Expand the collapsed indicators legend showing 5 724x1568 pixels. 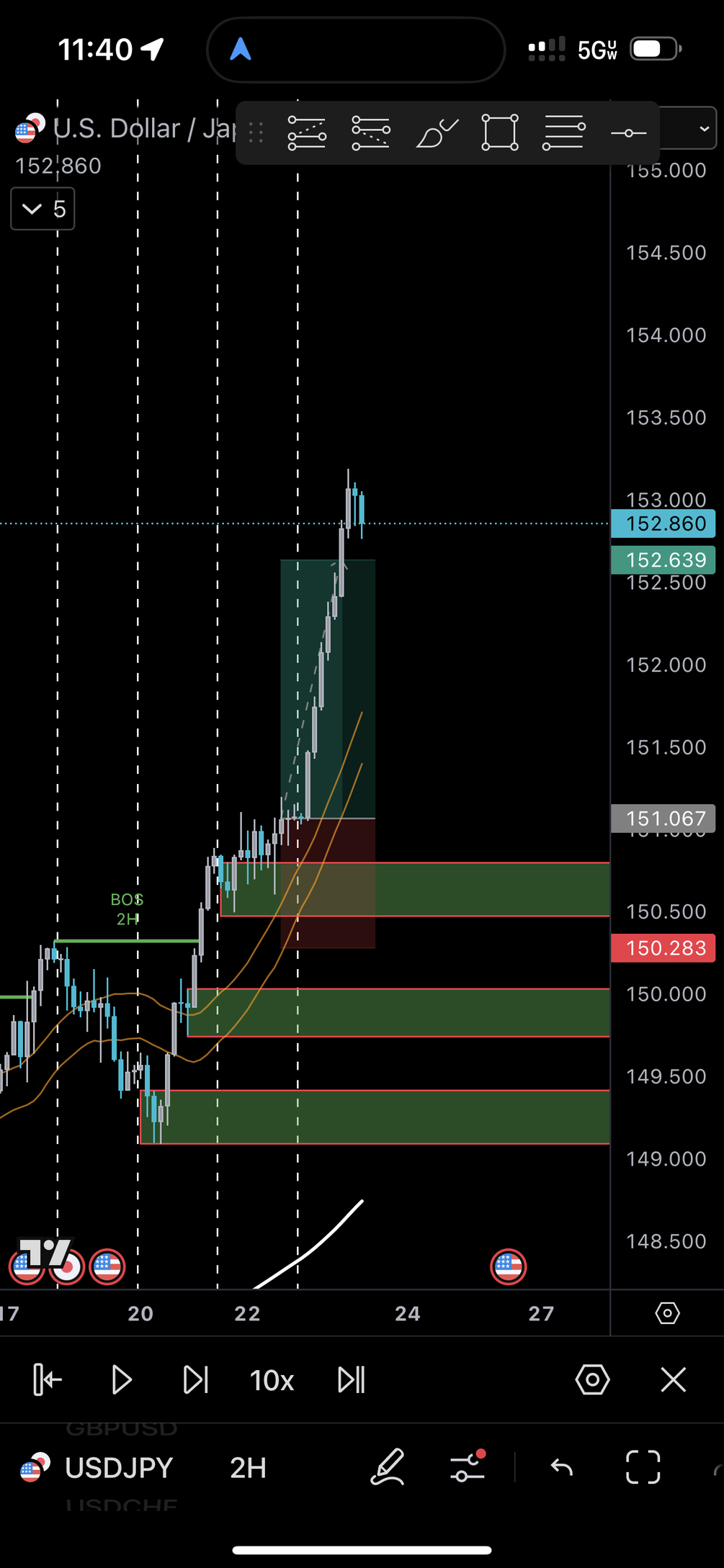[x=43, y=209]
